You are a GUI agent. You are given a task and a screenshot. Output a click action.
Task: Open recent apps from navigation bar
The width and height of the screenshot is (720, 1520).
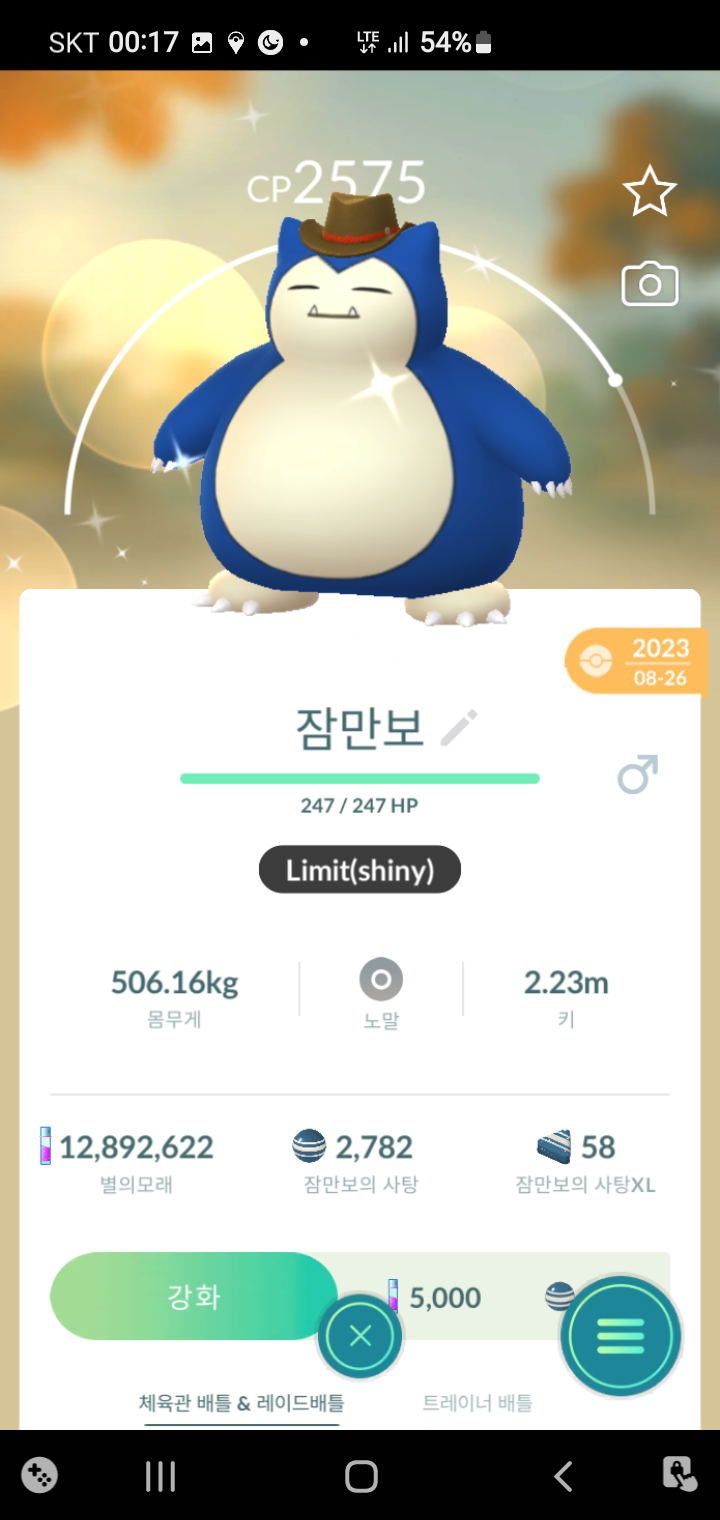click(x=160, y=1476)
